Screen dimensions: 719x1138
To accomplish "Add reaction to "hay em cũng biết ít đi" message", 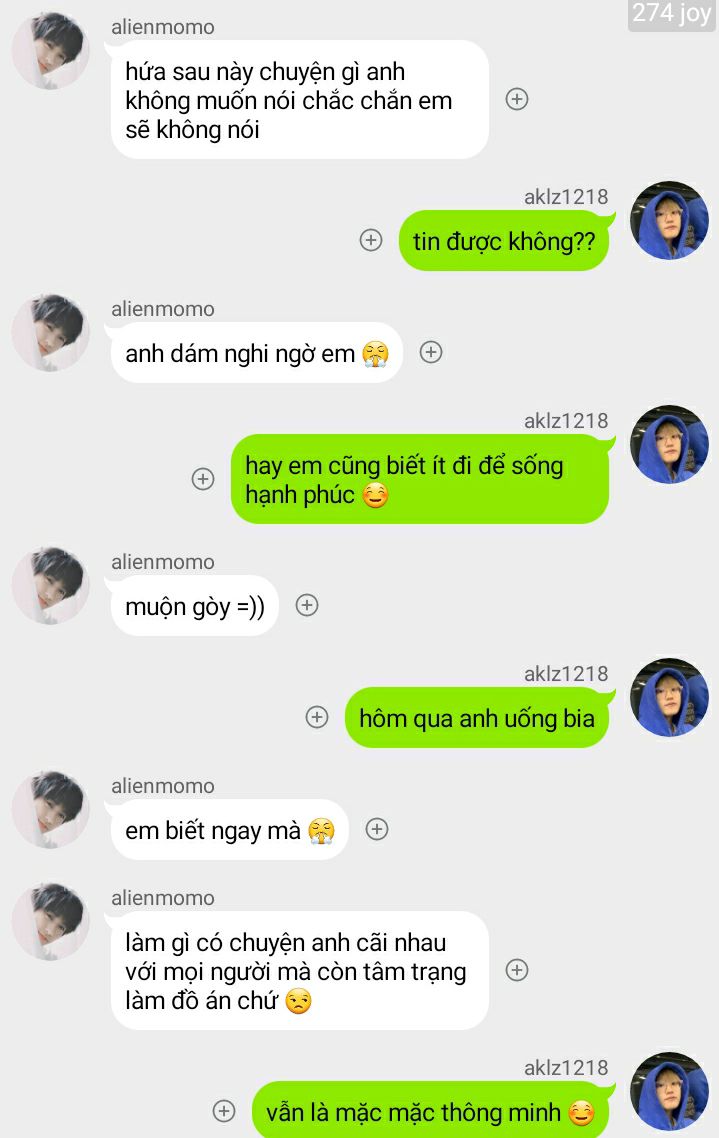I will point(203,479).
